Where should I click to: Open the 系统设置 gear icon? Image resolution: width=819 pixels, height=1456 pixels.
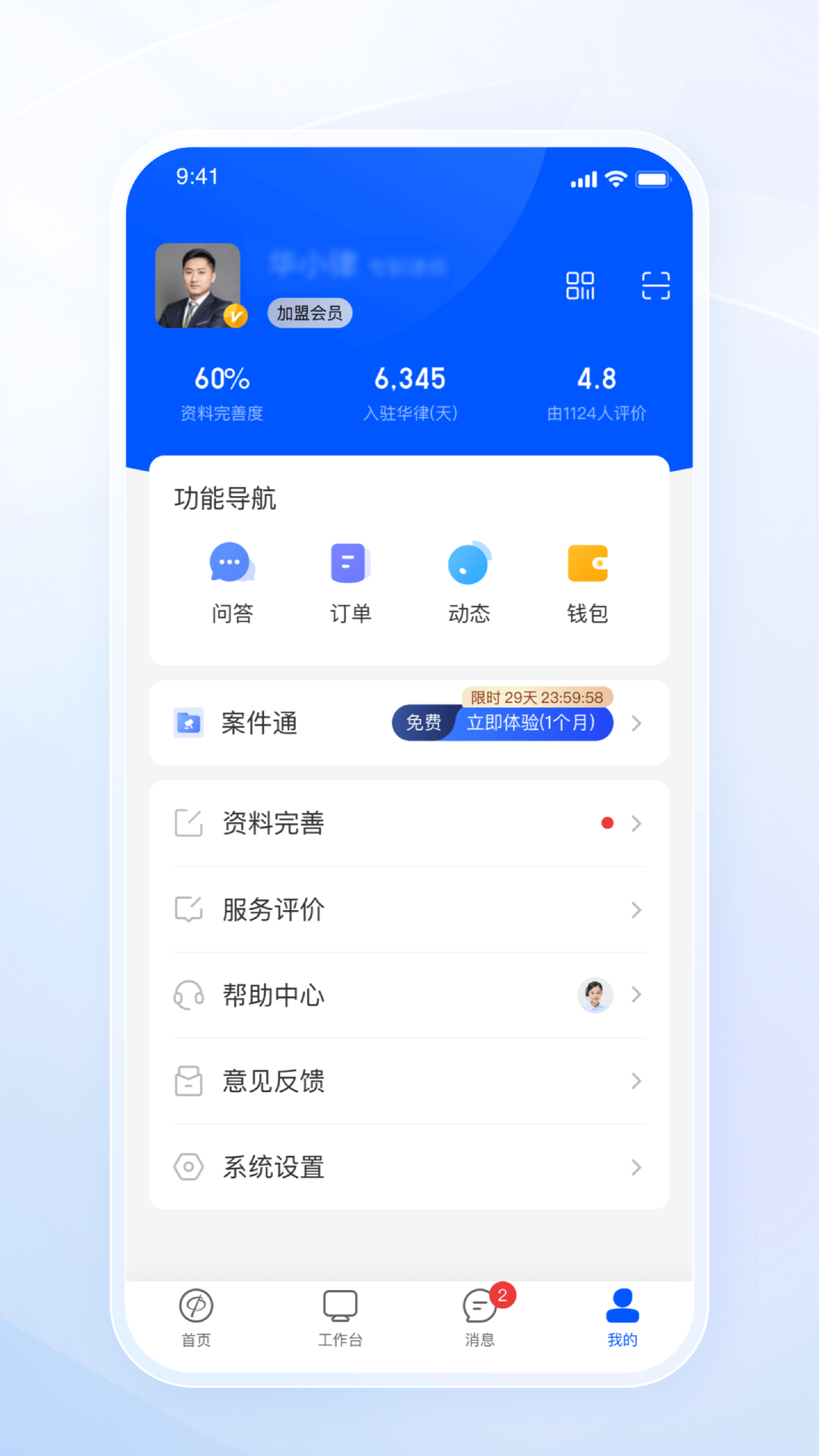click(x=189, y=1168)
